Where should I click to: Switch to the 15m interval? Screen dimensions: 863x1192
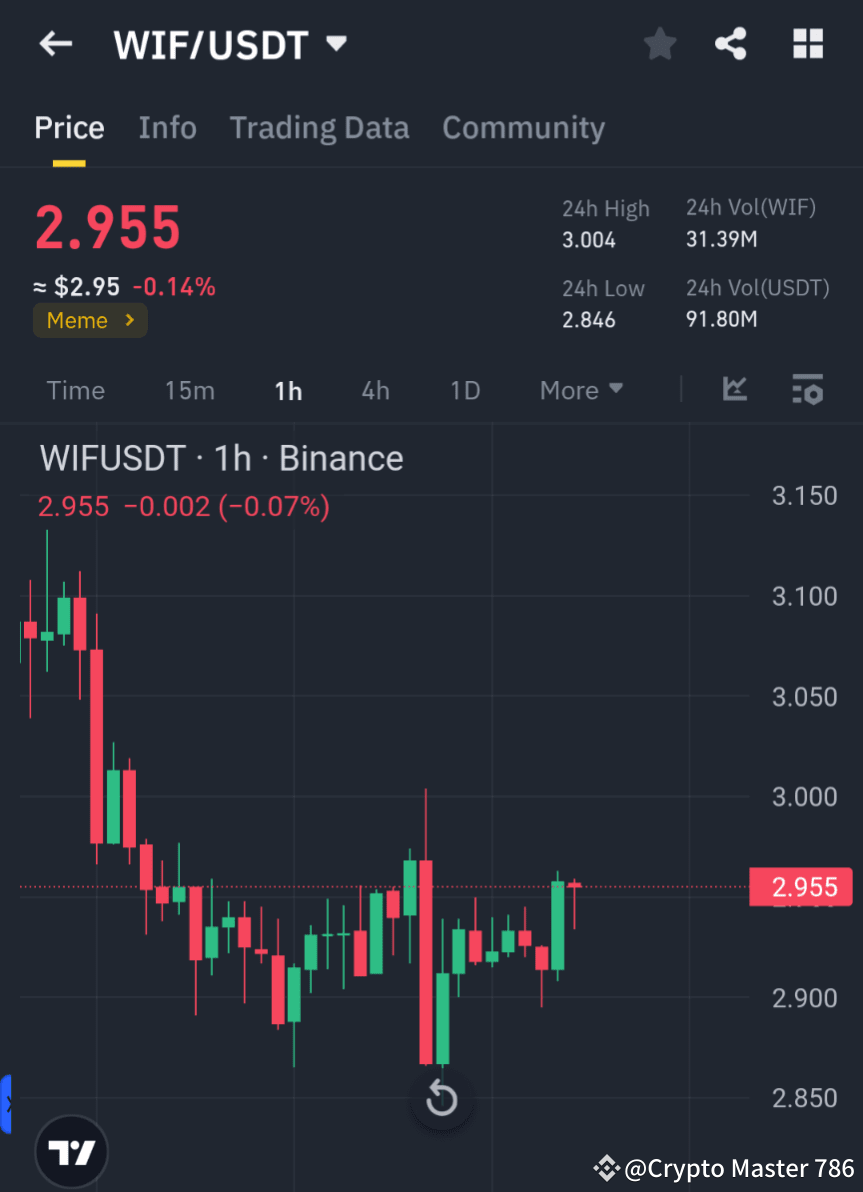point(190,390)
